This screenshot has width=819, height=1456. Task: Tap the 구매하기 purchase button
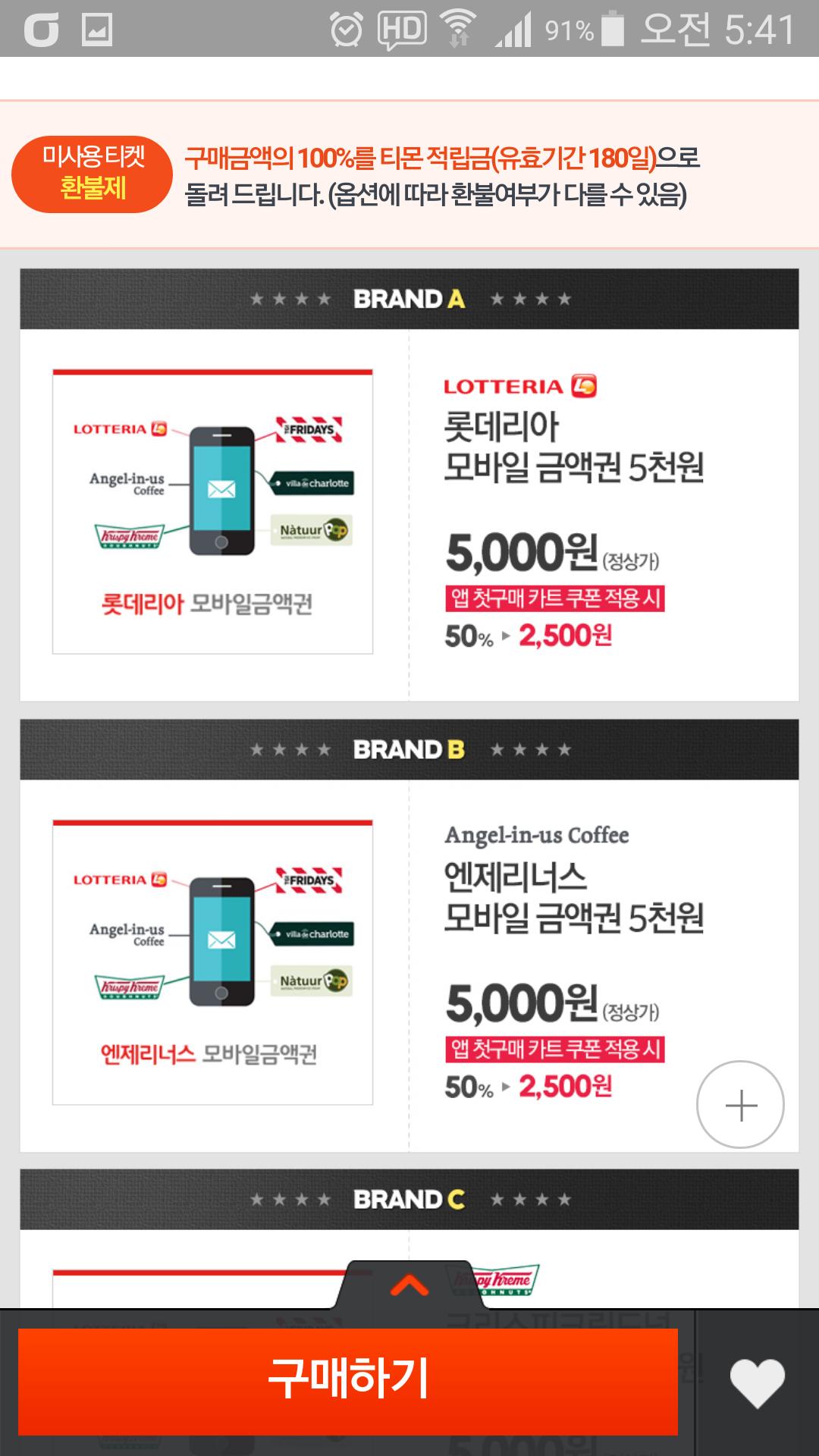(x=348, y=1381)
